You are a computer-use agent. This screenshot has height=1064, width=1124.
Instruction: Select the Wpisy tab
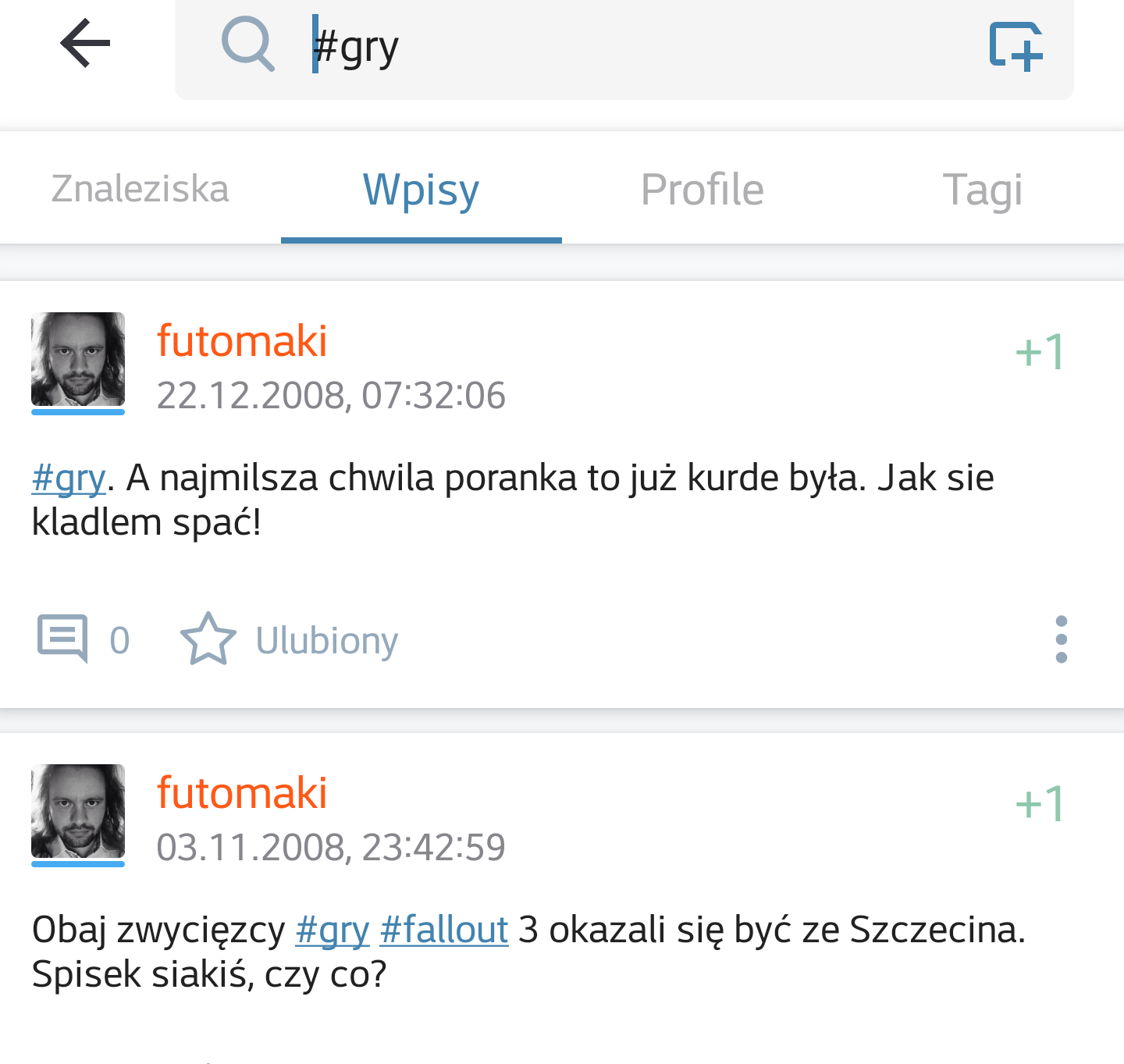click(421, 189)
